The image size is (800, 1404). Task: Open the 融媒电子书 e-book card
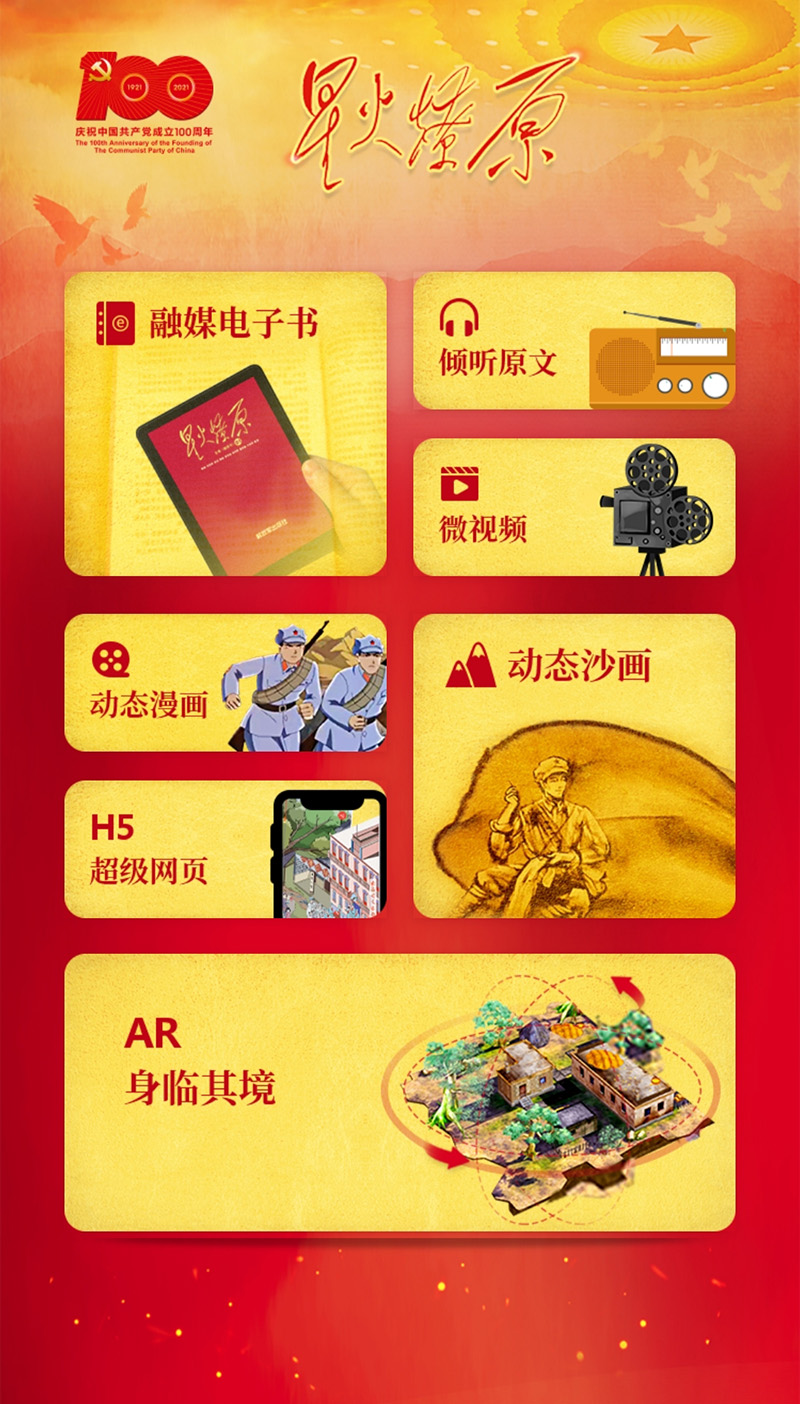click(225, 424)
